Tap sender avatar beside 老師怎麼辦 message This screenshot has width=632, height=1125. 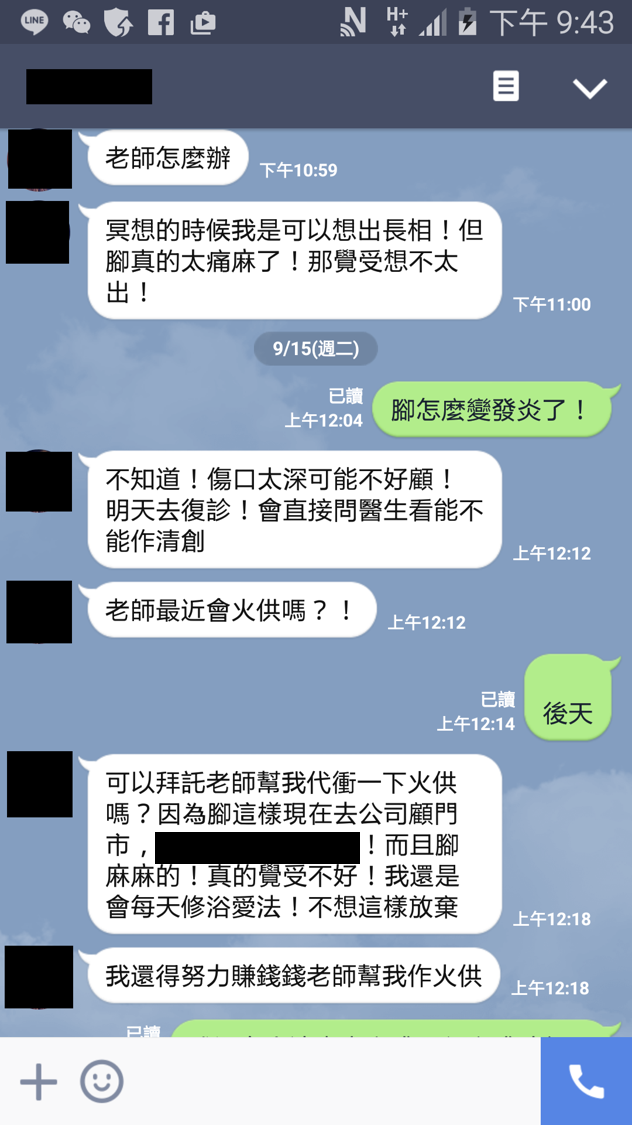tap(40, 159)
